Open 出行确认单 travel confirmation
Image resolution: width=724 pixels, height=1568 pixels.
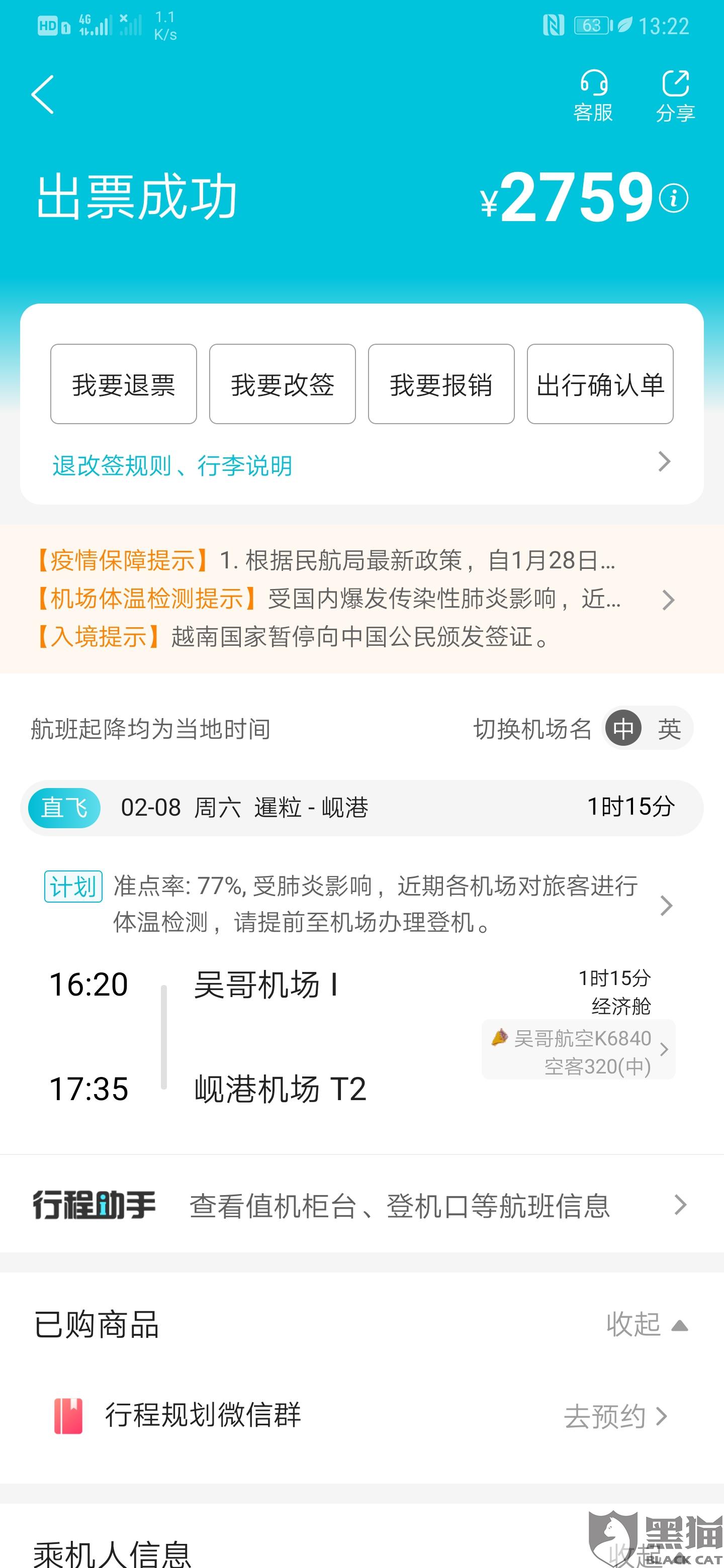[600, 384]
